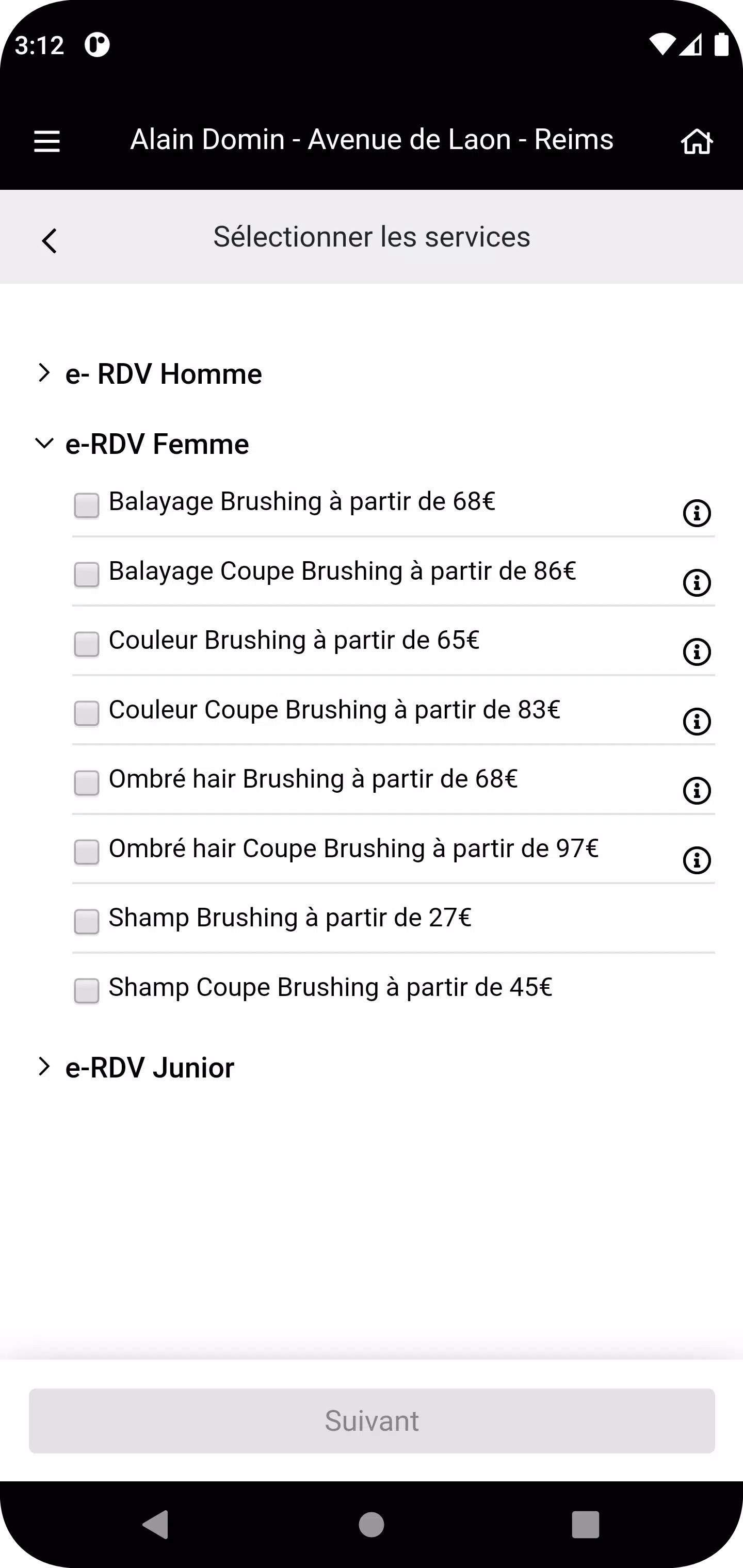View info for Couleur Coupe Brushing service
This screenshot has height=1568, width=743.
696,721
